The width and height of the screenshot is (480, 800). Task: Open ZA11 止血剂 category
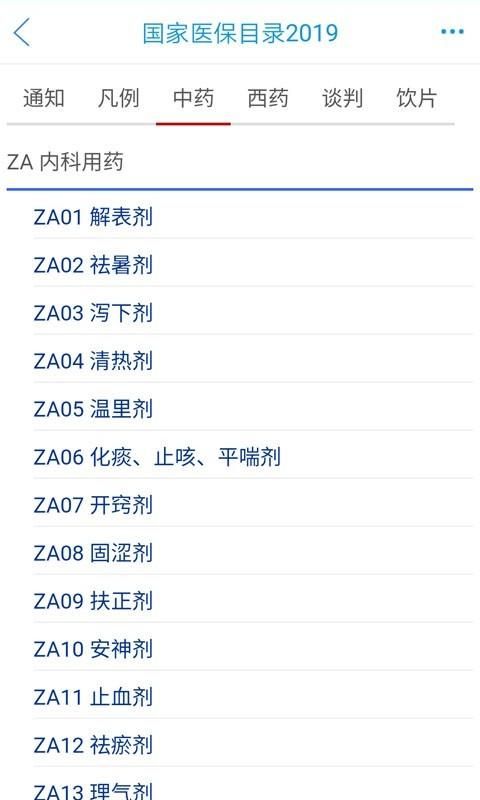253,696
